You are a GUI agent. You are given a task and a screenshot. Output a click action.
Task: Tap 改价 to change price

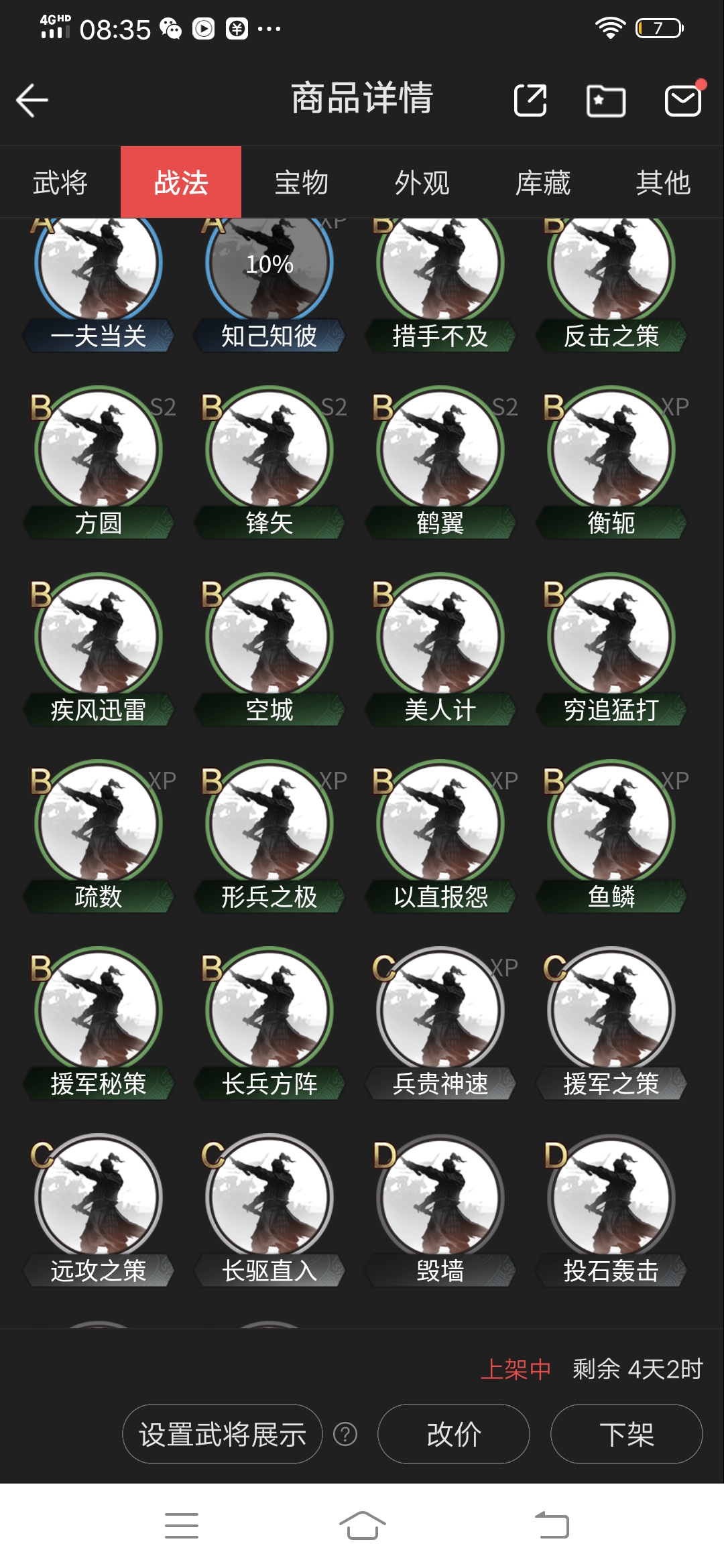454,1434
